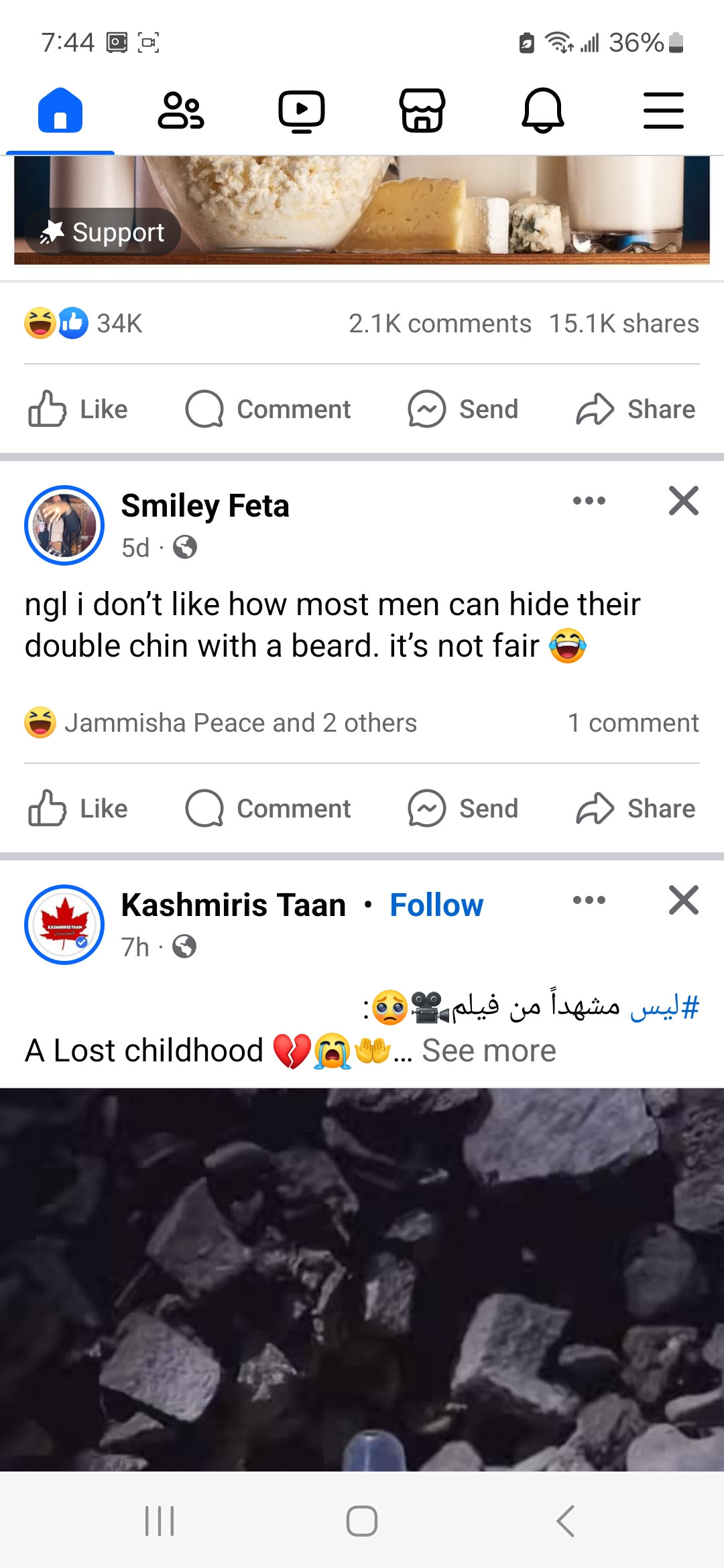Viewport: 724px width, 1568px height.
Task: Share the Kashmiris Taan post
Action: pos(635,808)
